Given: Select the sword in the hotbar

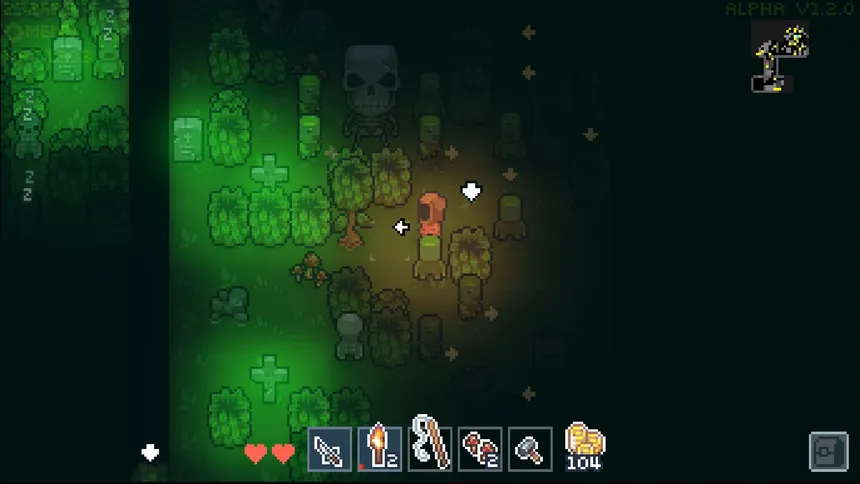Looking at the screenshot, I should pos(329,450).
